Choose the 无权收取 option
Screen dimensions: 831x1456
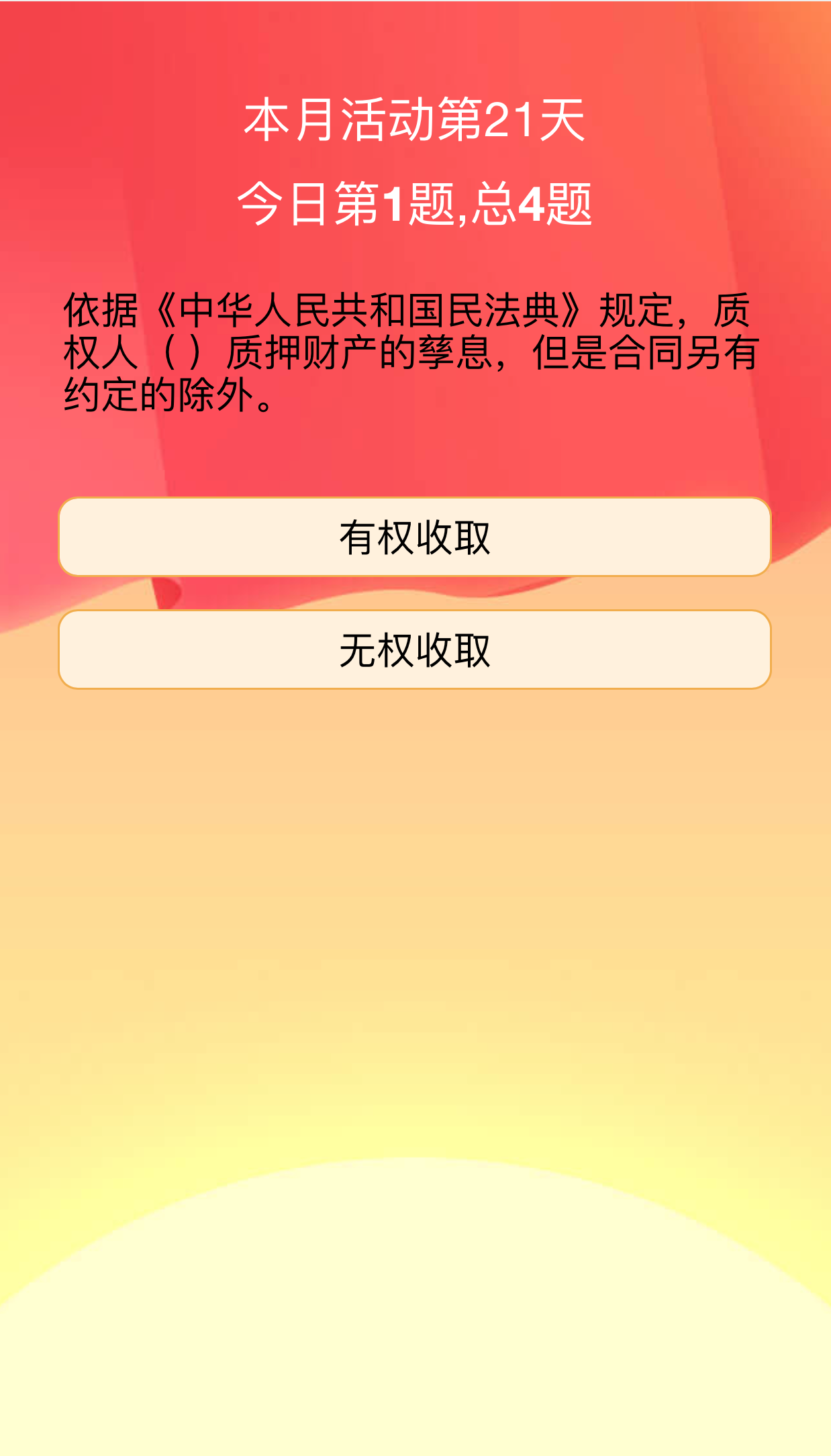click(x=415, y=649)
